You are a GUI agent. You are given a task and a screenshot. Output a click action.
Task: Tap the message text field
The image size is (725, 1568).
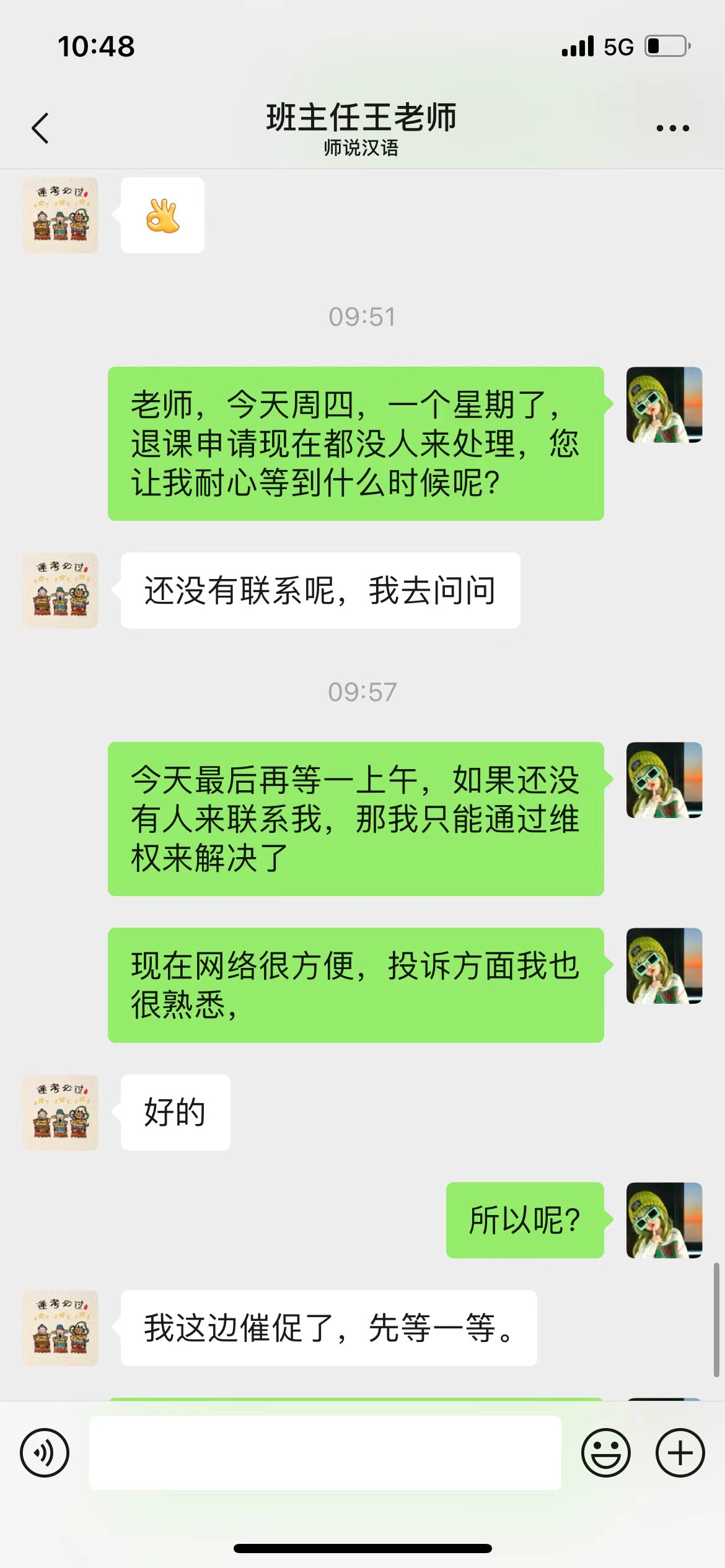[x=325, y=1452]
